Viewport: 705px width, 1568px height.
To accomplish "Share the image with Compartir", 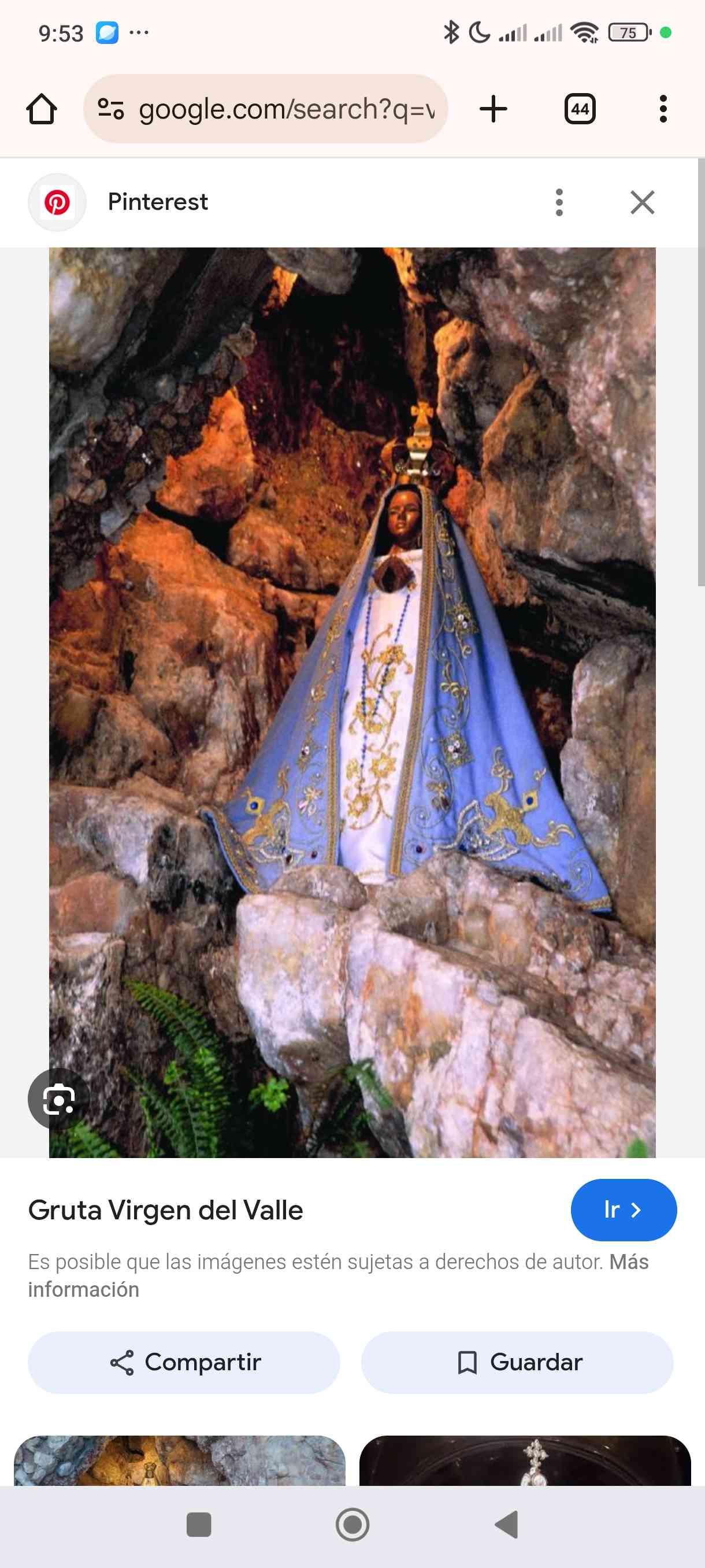I will (184, 1362).
